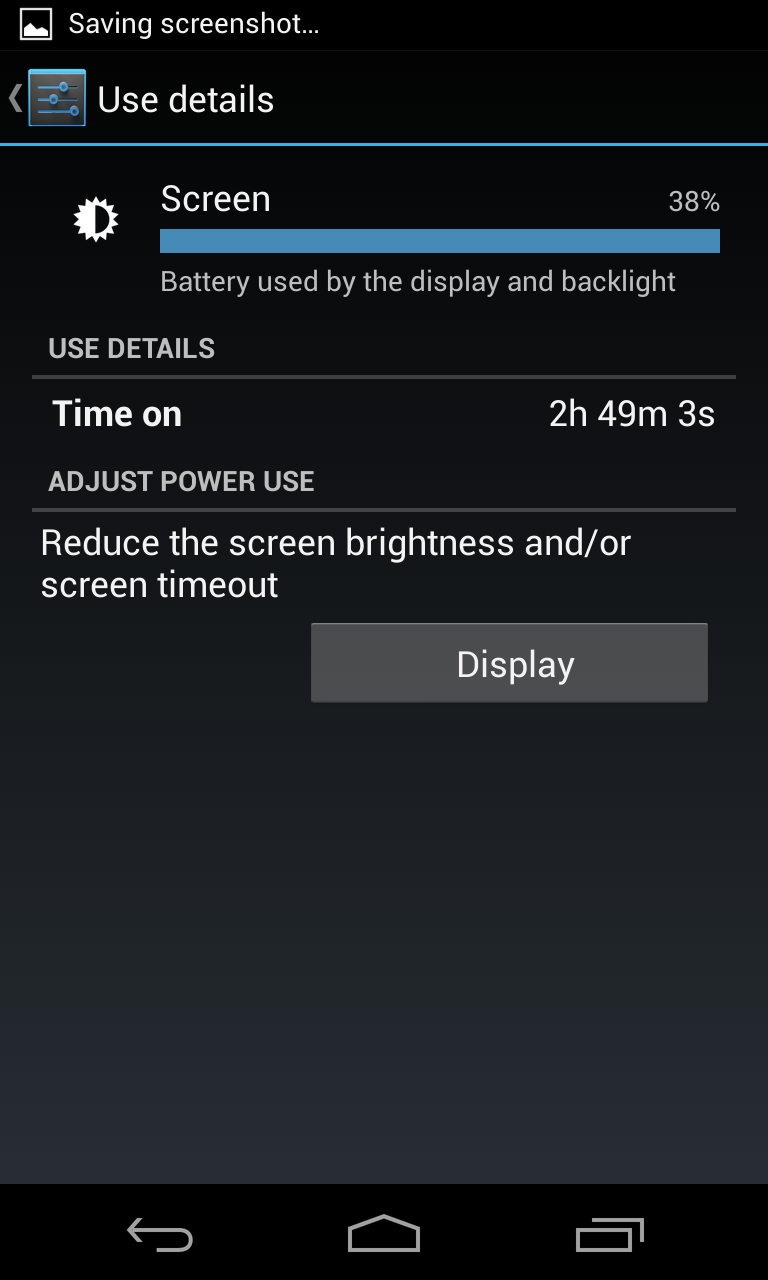
Task: Go back via the Use details icon
Action: pos(50,98)
